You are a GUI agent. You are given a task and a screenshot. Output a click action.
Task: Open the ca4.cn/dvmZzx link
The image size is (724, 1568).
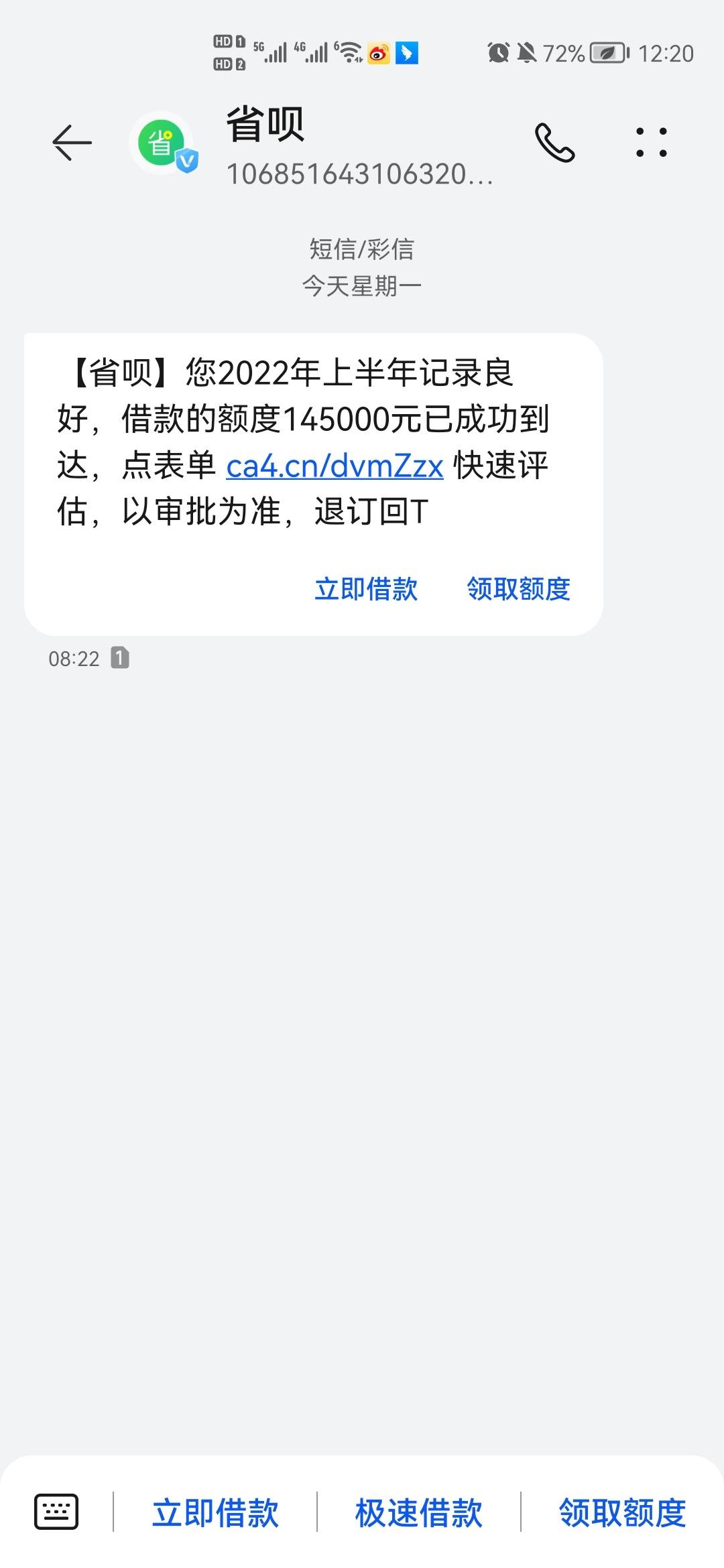click(335, 466)
